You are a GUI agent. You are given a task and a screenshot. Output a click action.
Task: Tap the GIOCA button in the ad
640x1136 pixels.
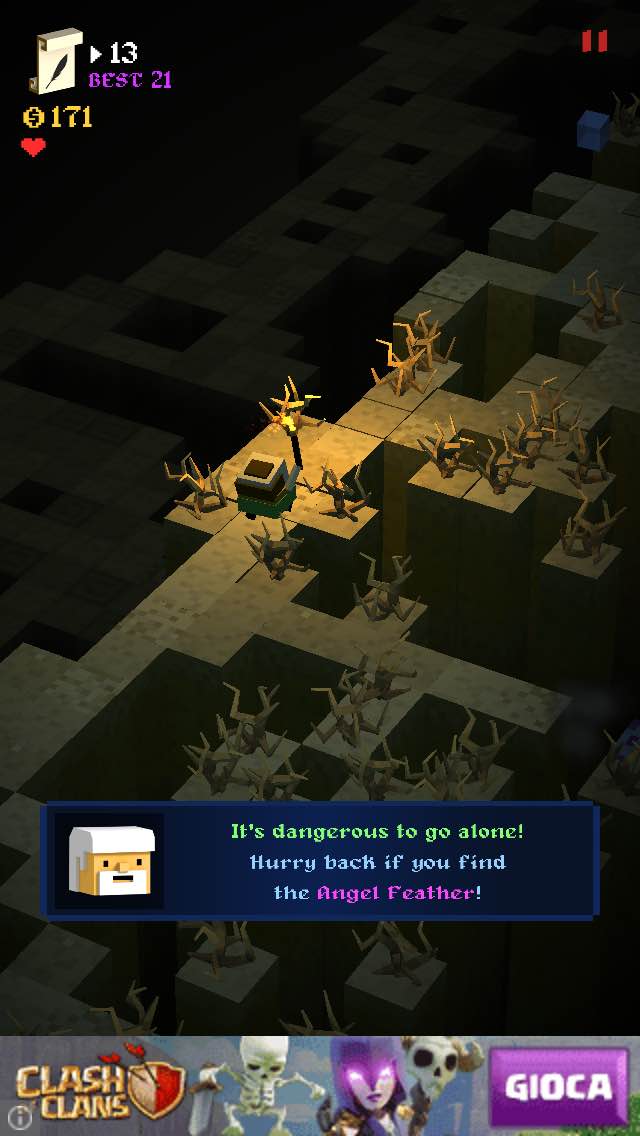point(559,1087)
